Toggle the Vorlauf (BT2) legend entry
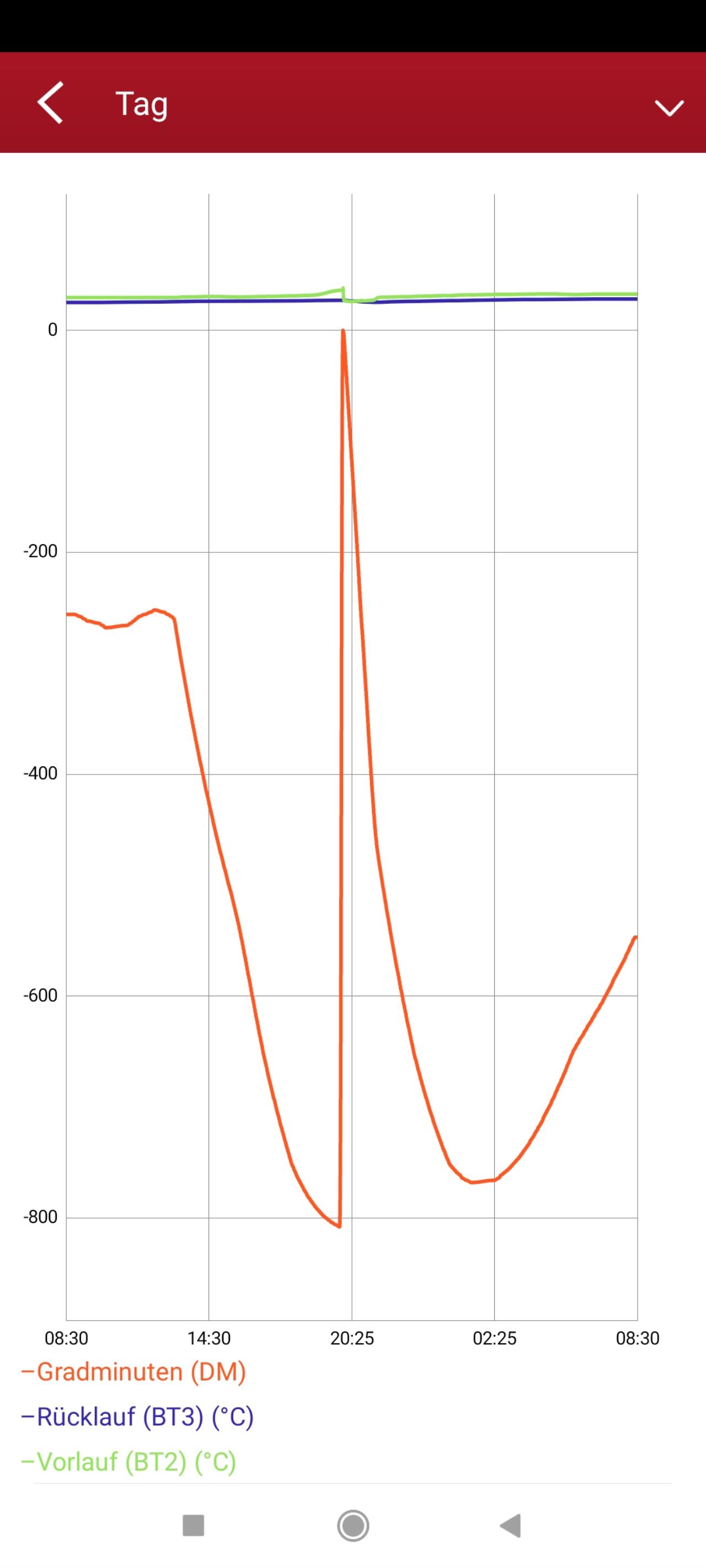This screenshot has height=1568, width=706. pyautogui.click(x=129, y=1462)
